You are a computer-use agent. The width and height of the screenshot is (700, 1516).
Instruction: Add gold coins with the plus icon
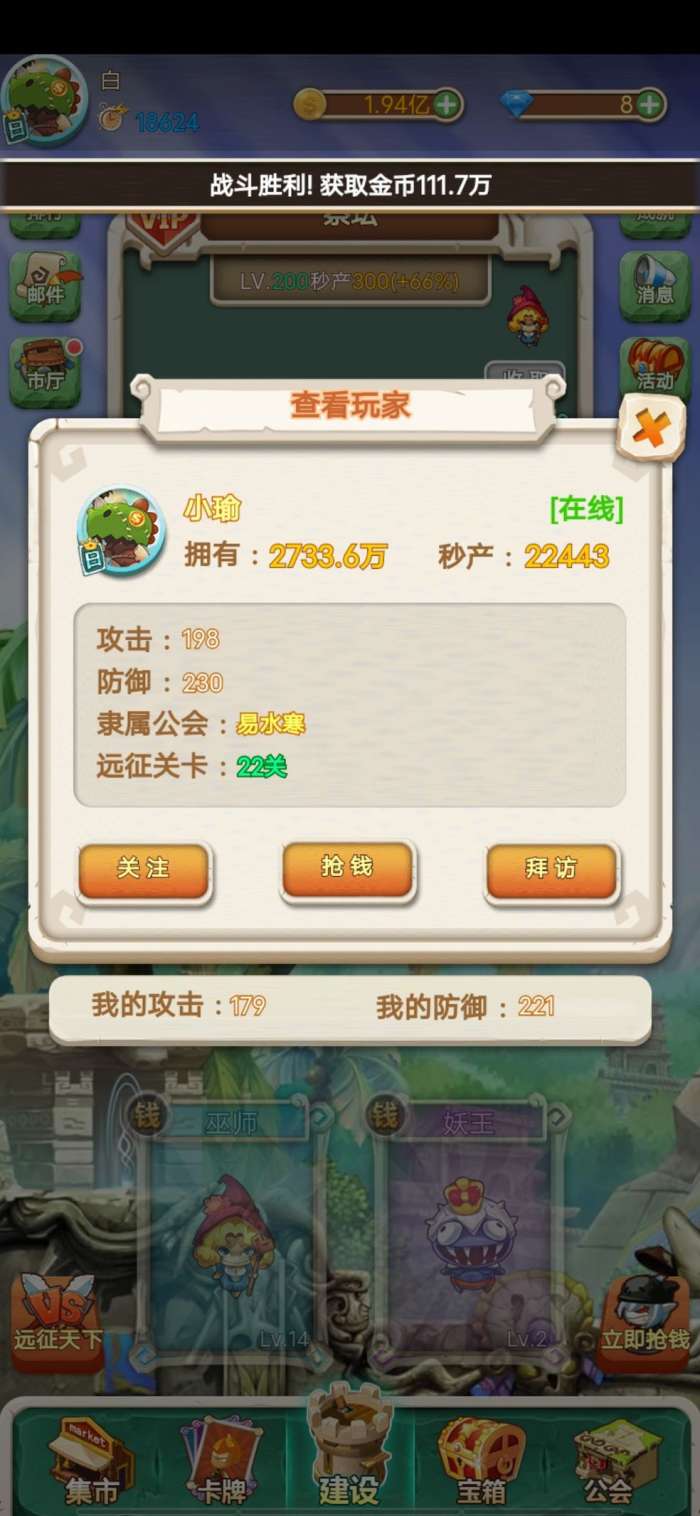(x=447, y=104)
